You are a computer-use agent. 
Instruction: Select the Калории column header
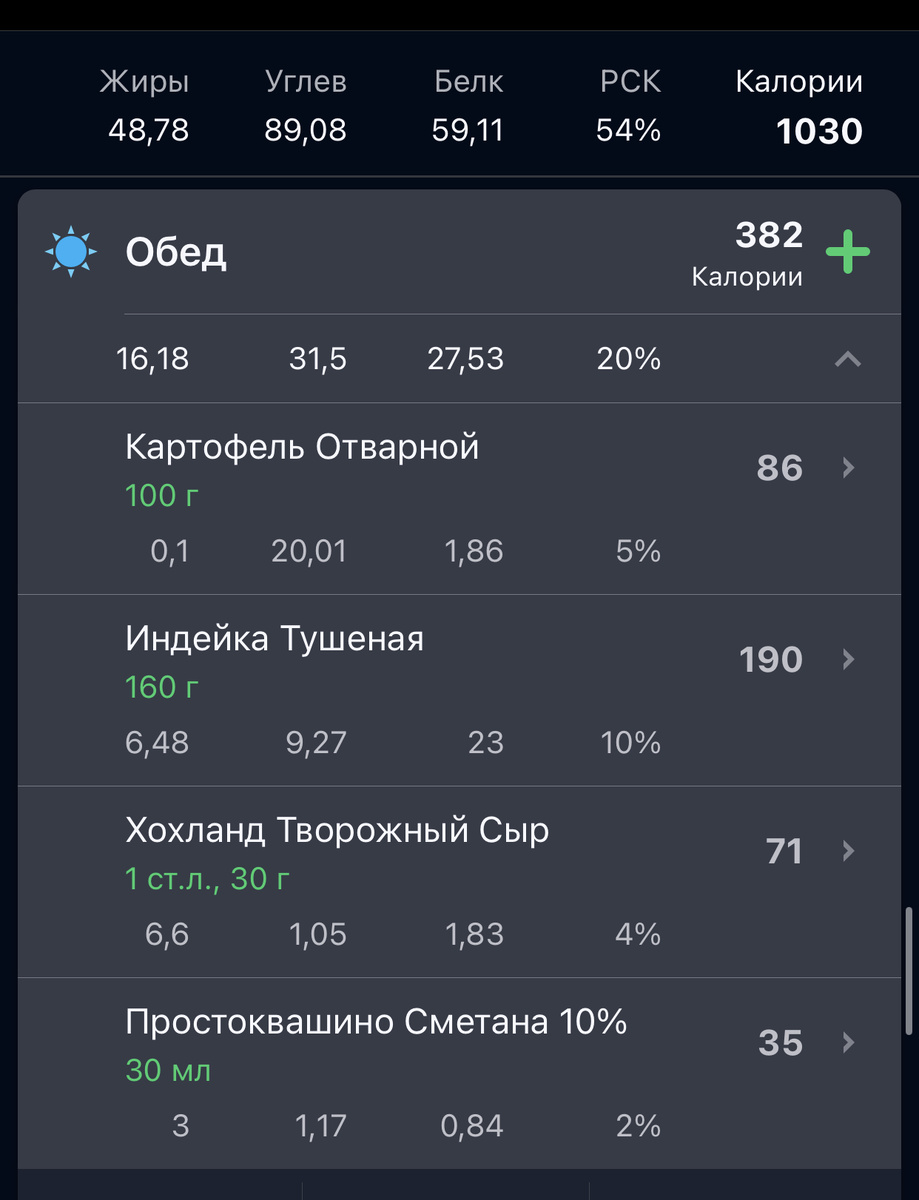[798, 81]
